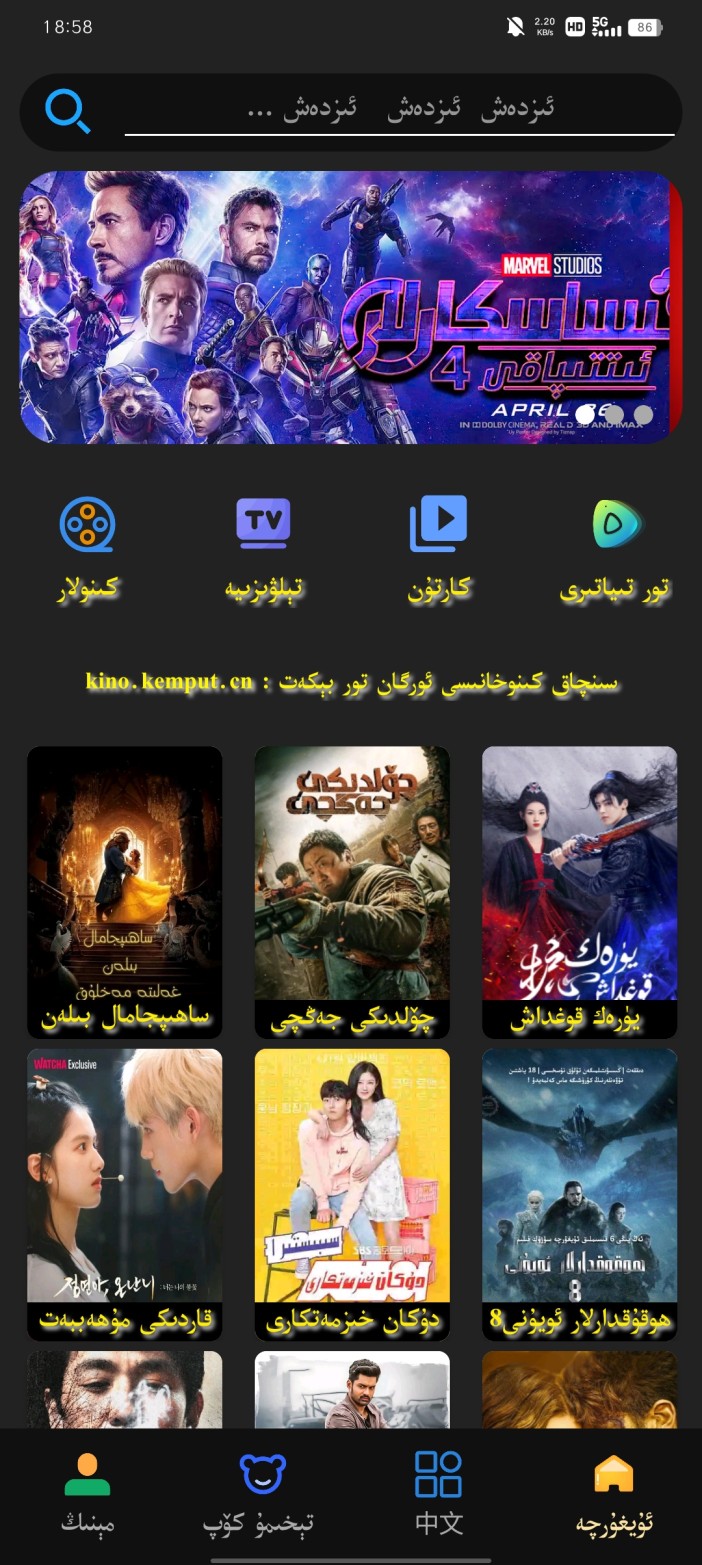Open the تور تىياتىرى category

tap(615, 547)
